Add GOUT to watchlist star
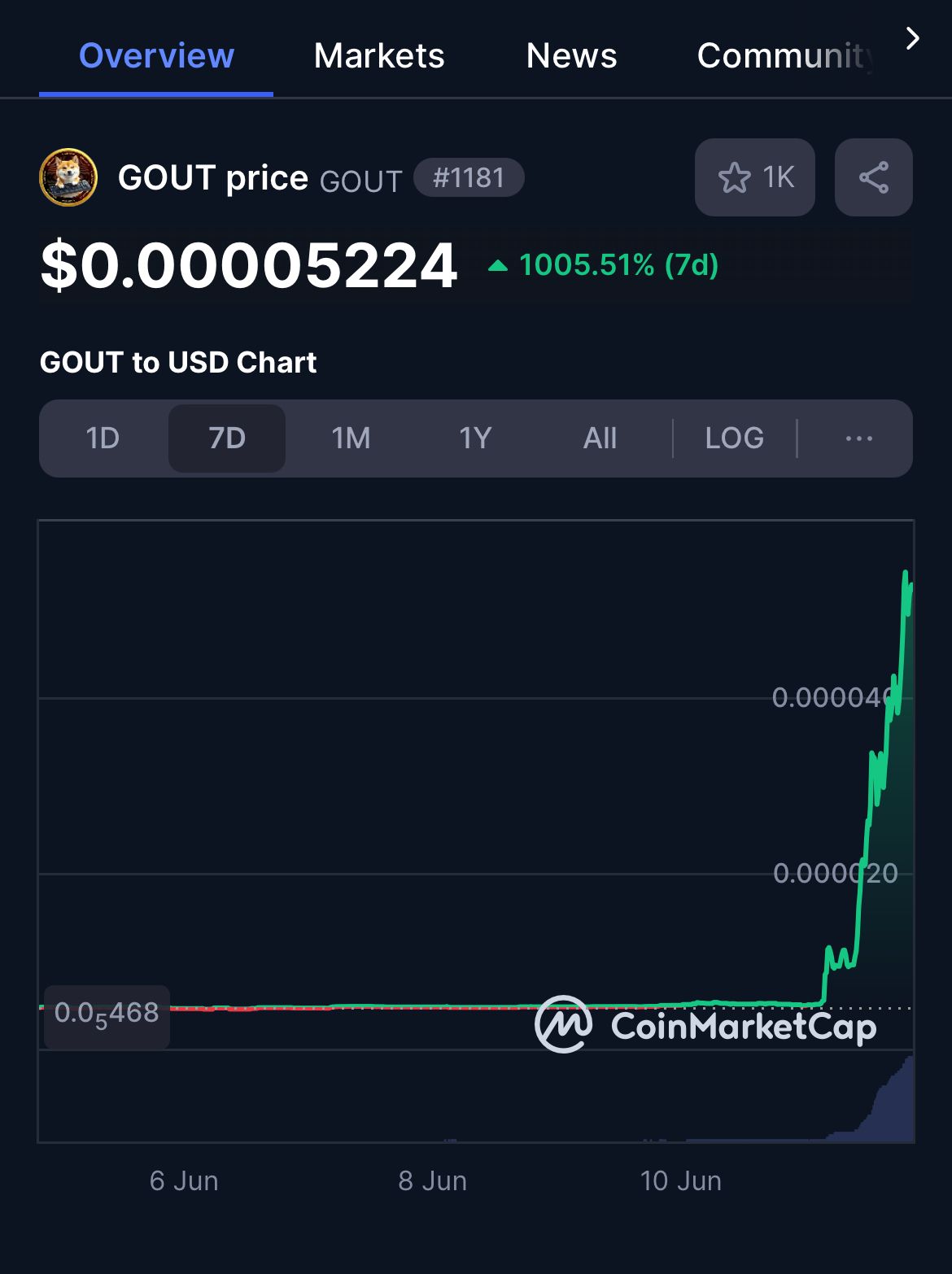The height and width of the screenshot is (1274, 952). [754, 177]
